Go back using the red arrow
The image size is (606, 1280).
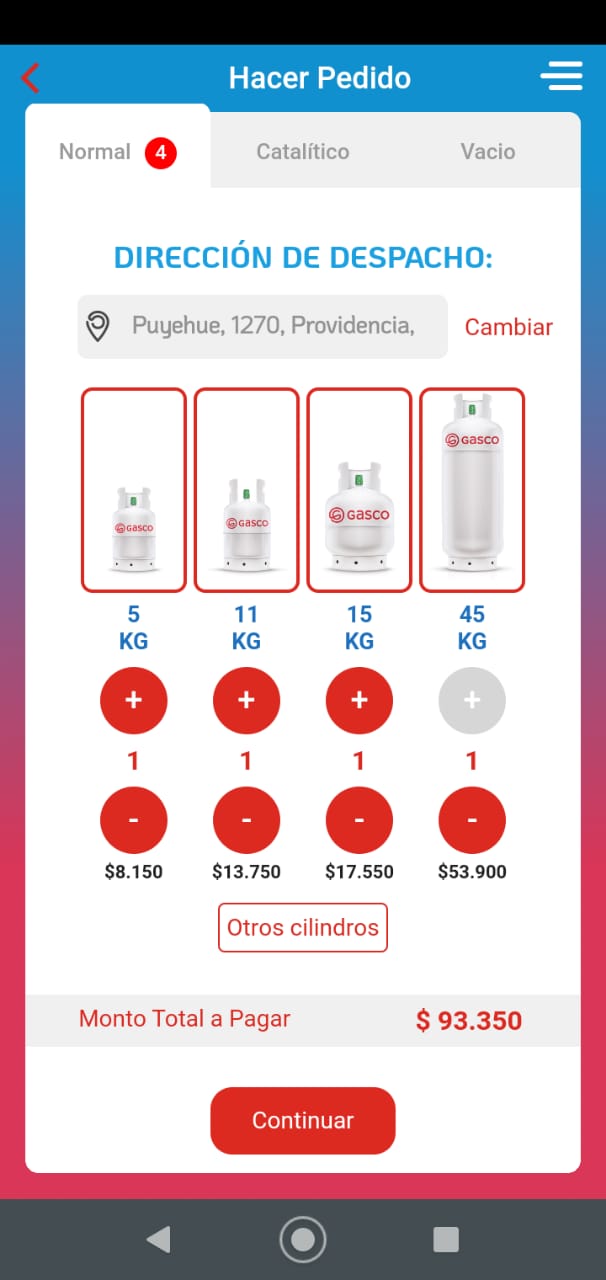point(31,78)
